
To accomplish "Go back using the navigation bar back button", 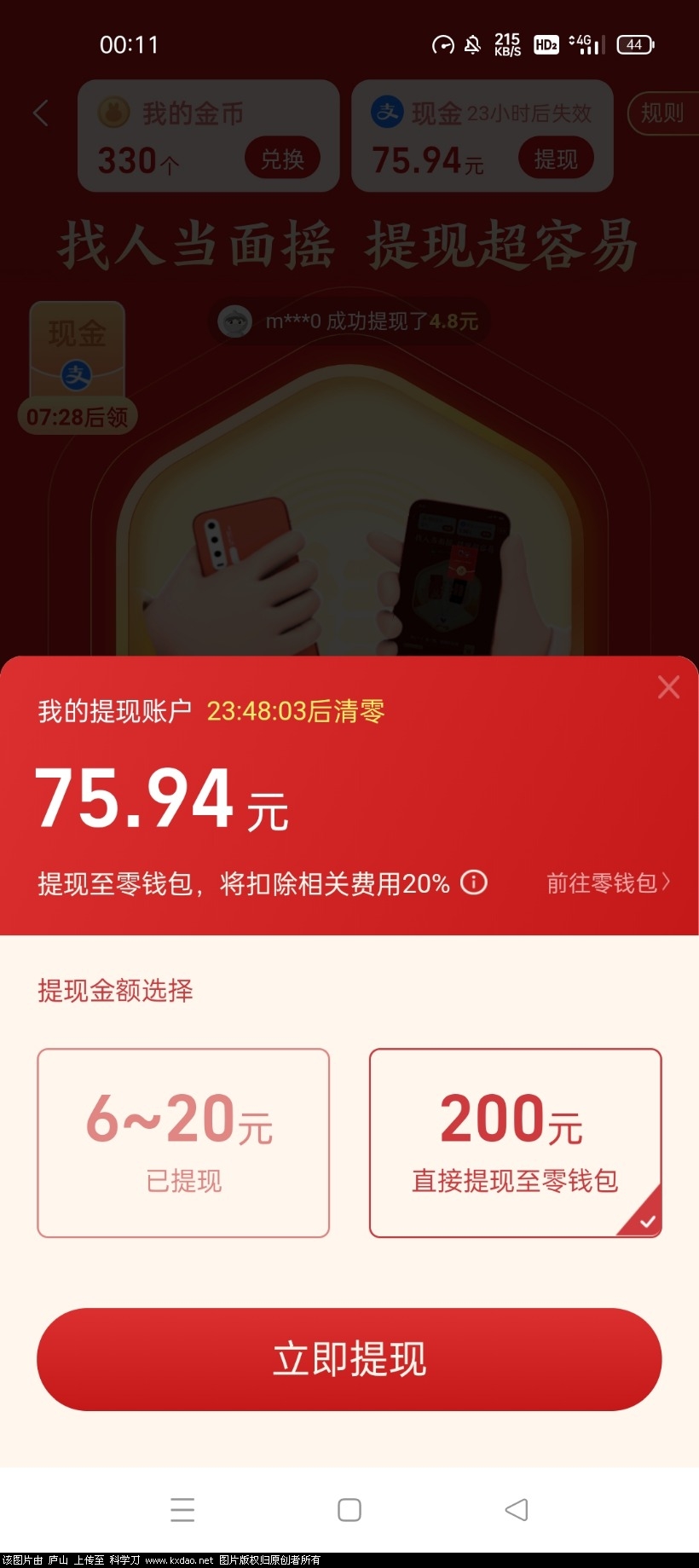I will click(517, 1509).
